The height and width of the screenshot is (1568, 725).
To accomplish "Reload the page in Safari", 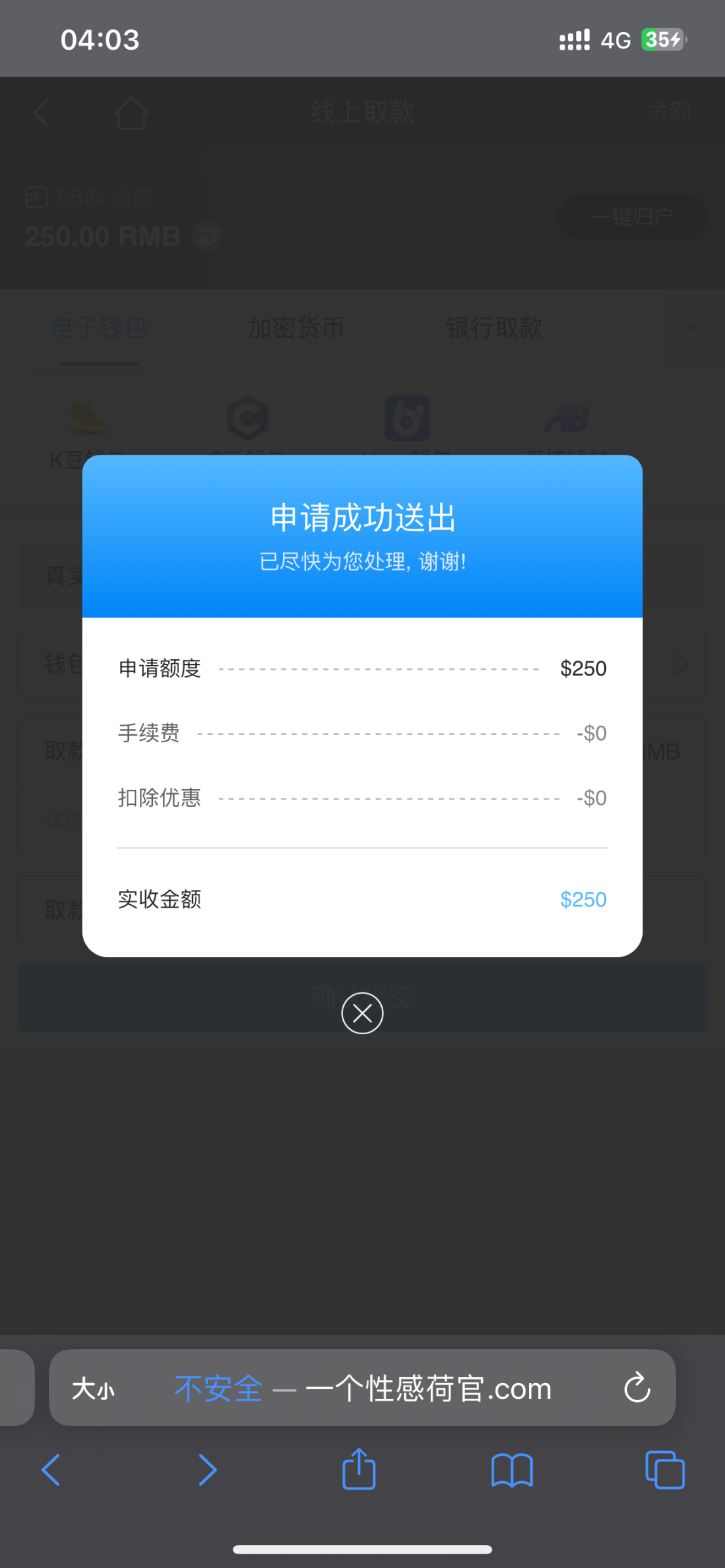I will [x=637, y=1388].
